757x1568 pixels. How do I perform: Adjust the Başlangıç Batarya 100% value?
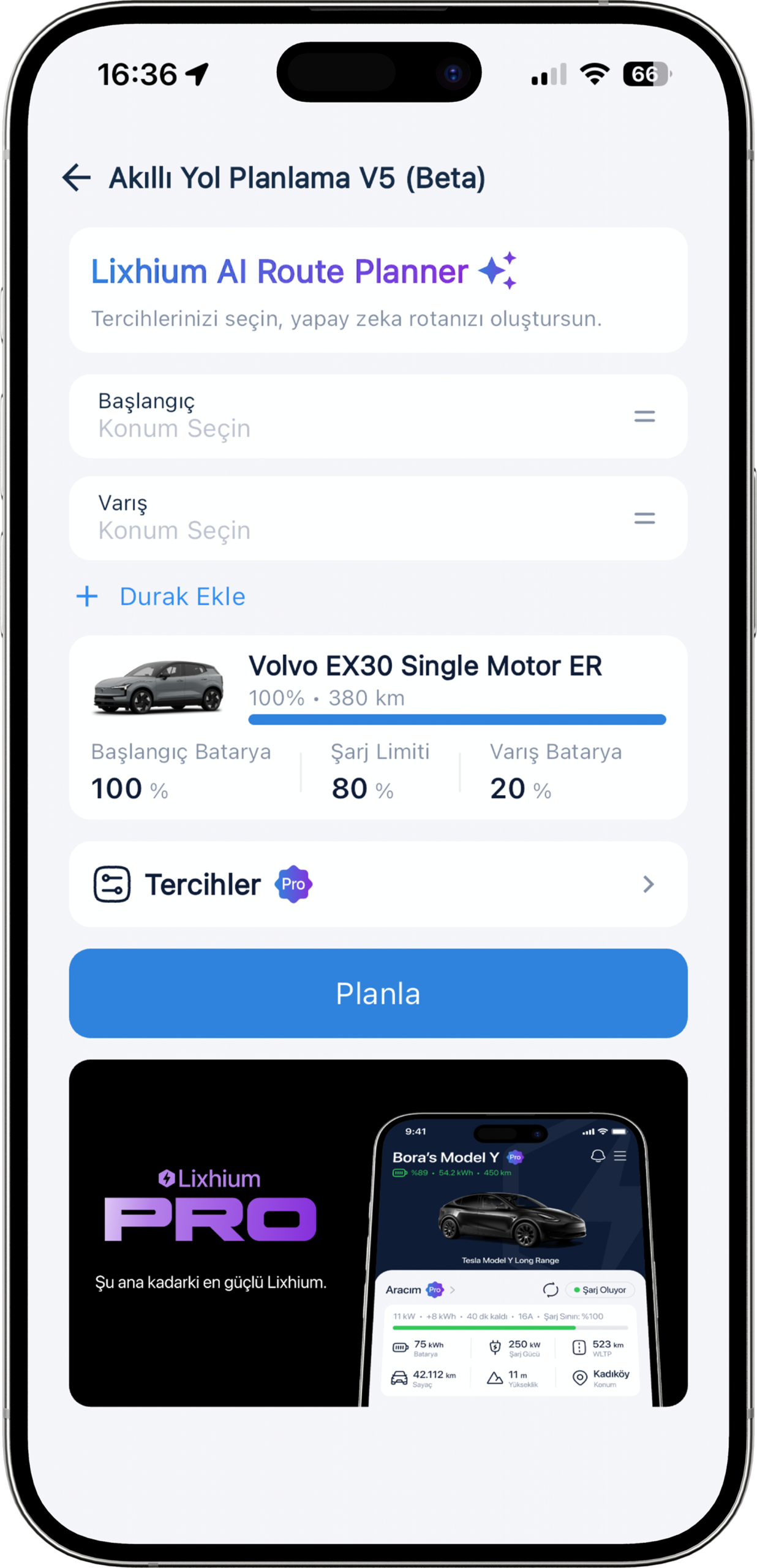point(130,788)
